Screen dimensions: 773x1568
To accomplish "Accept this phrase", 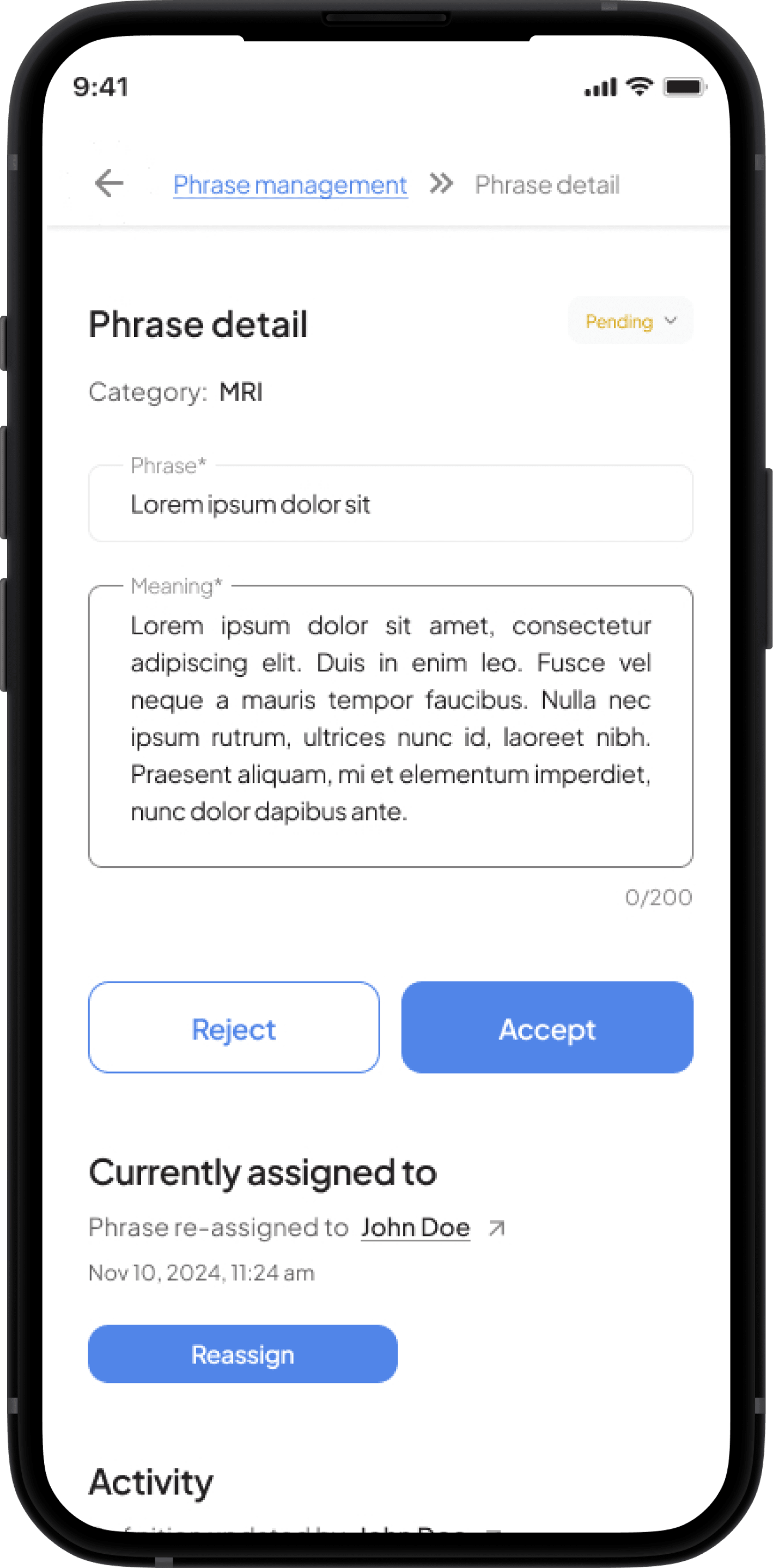I will point(547,1027).
